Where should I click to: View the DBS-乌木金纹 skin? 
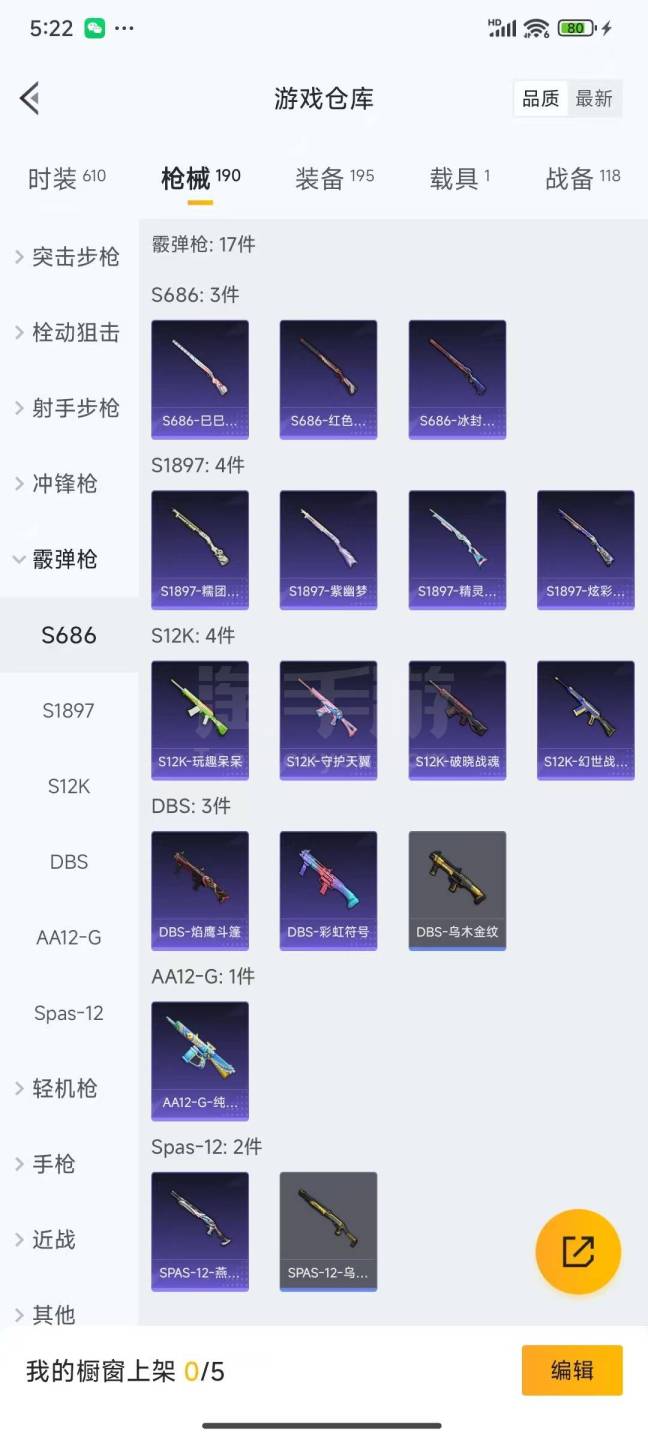[457, 889]
